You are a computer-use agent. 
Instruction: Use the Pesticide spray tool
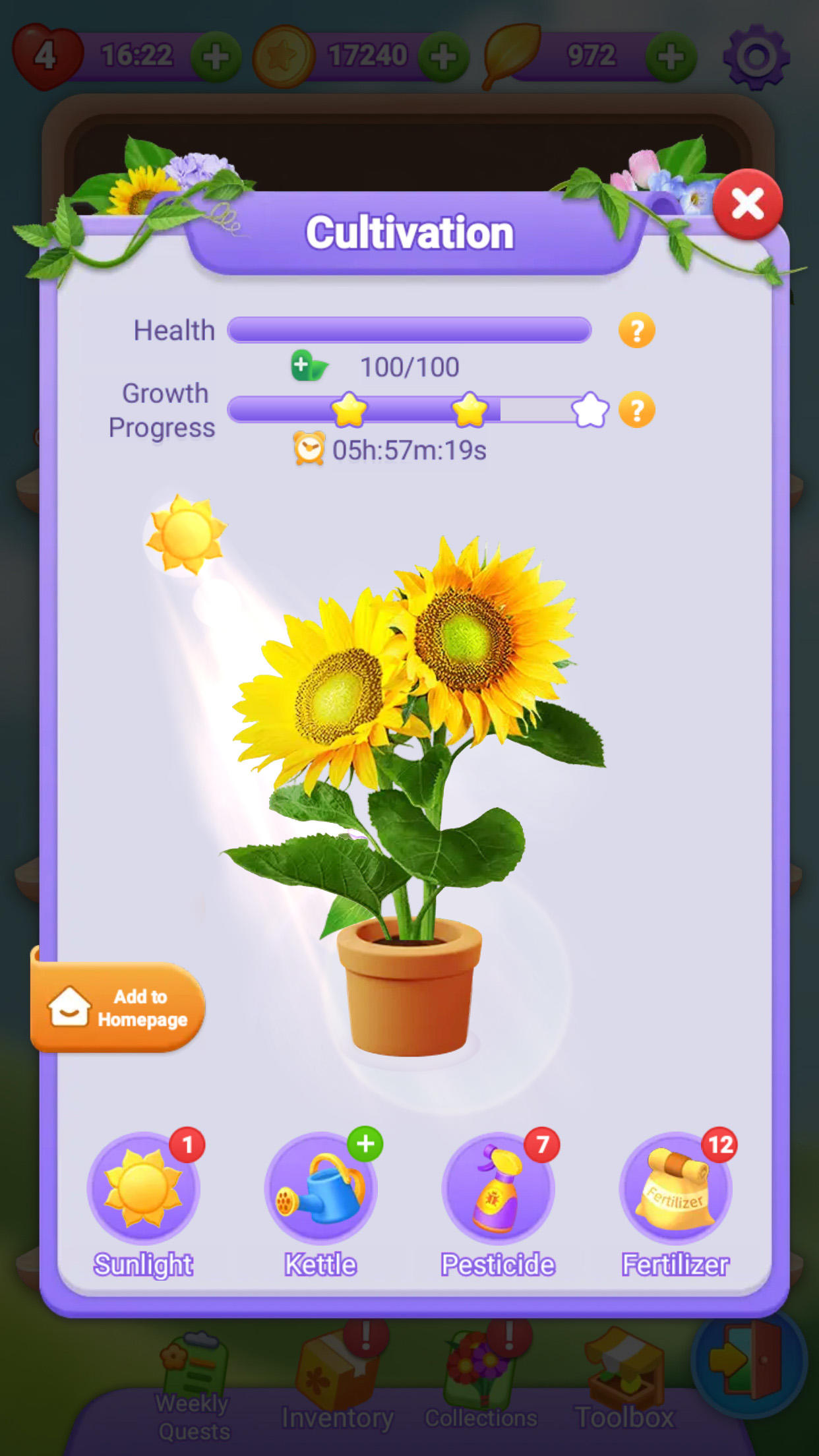tap(498, 1188)
